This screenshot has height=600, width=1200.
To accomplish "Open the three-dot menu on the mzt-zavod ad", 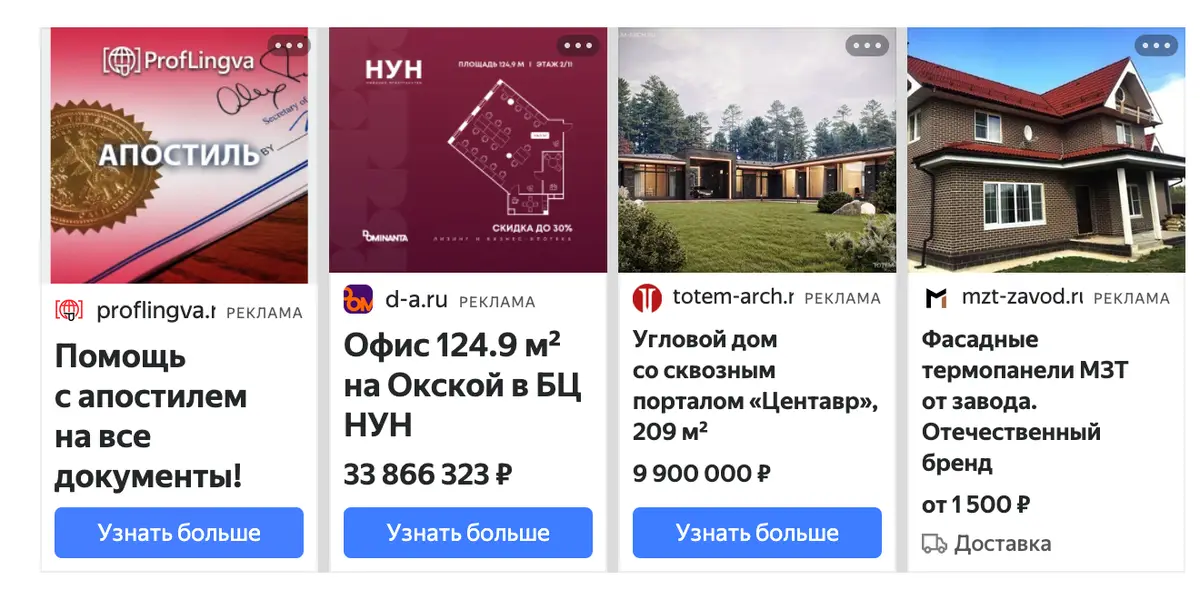I will [1155, 46].
